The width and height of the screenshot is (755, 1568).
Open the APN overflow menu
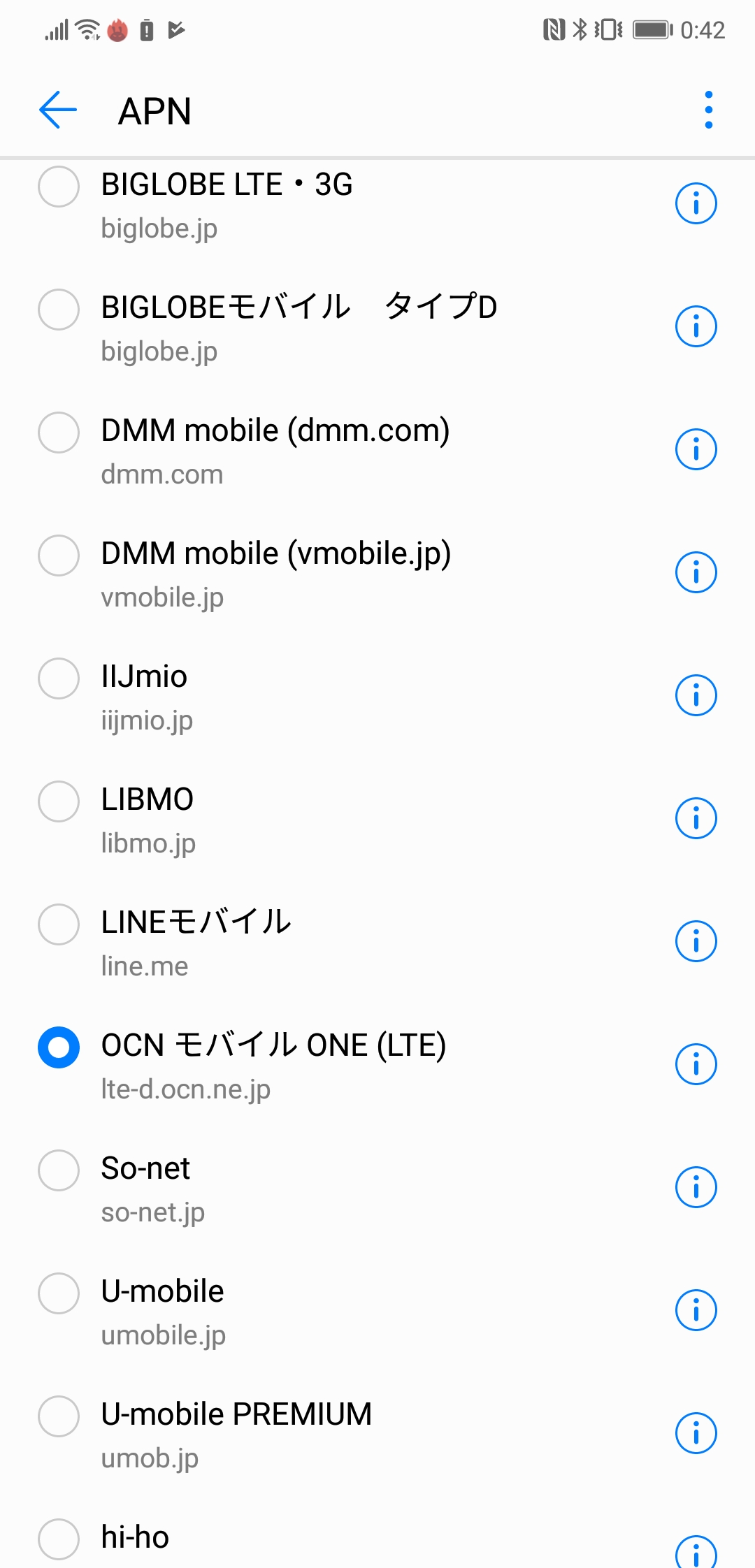point(708,110)
